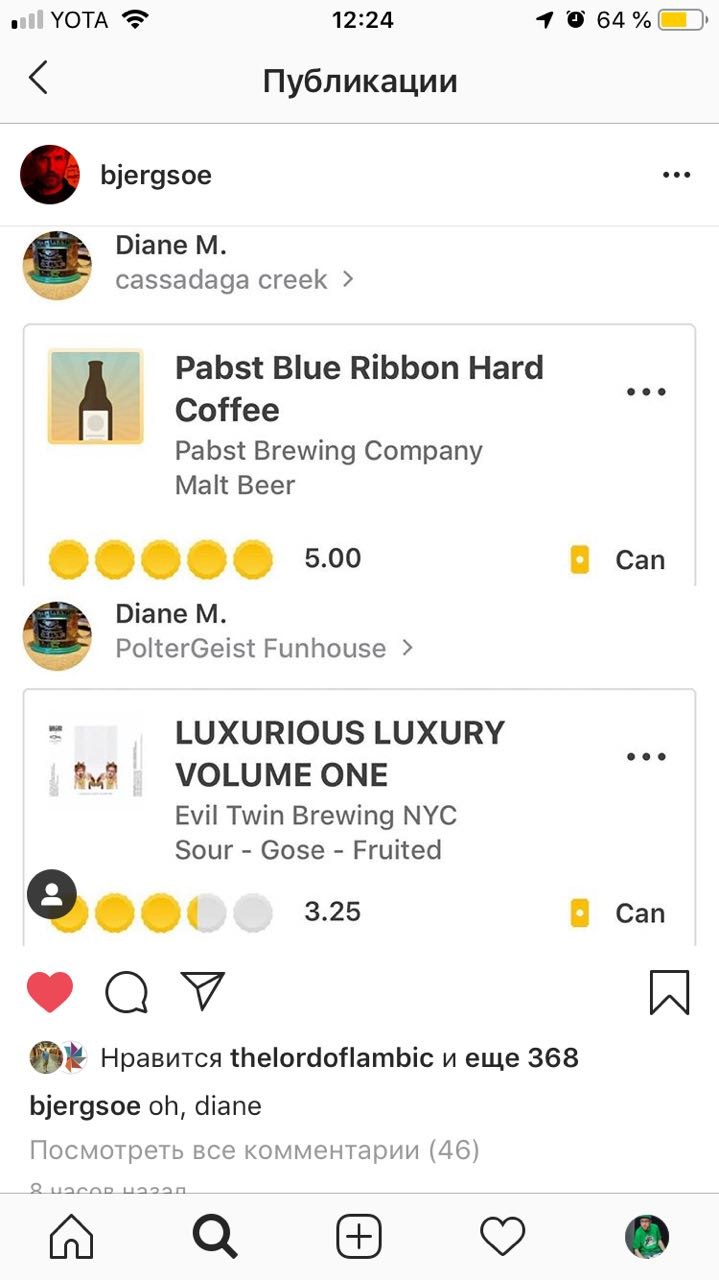Open comments with the speech bubble icon
The image size is (719, 1280).
127,992
